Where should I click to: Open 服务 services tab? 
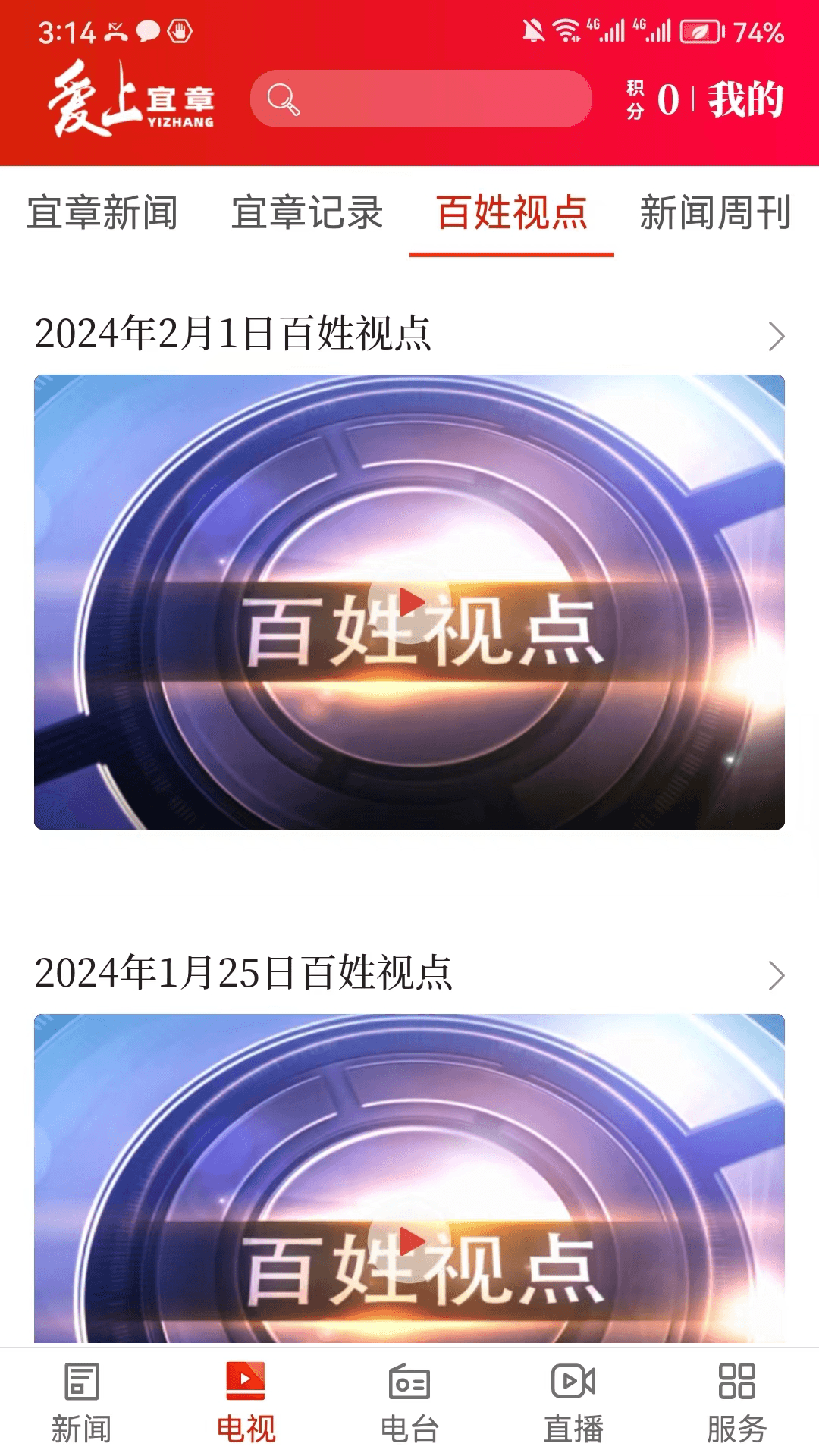736,1401
